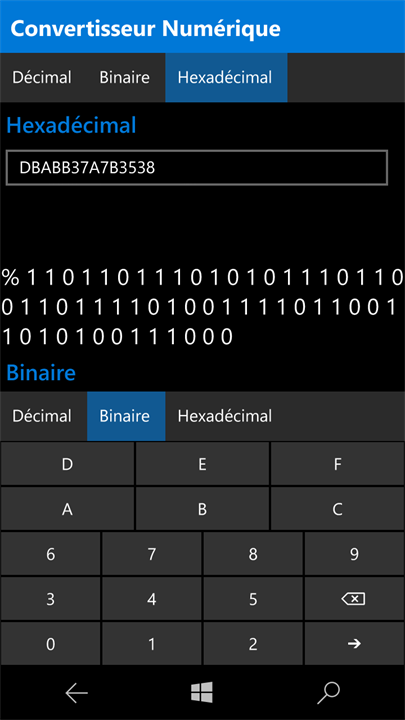
Task: Tap the C key
Action: (x=338, y=509)
